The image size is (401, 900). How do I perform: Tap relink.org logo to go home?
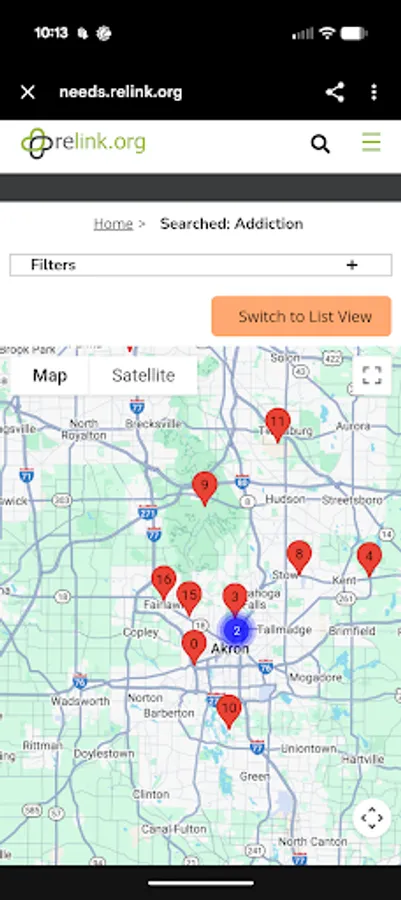[x=83, y=143]
